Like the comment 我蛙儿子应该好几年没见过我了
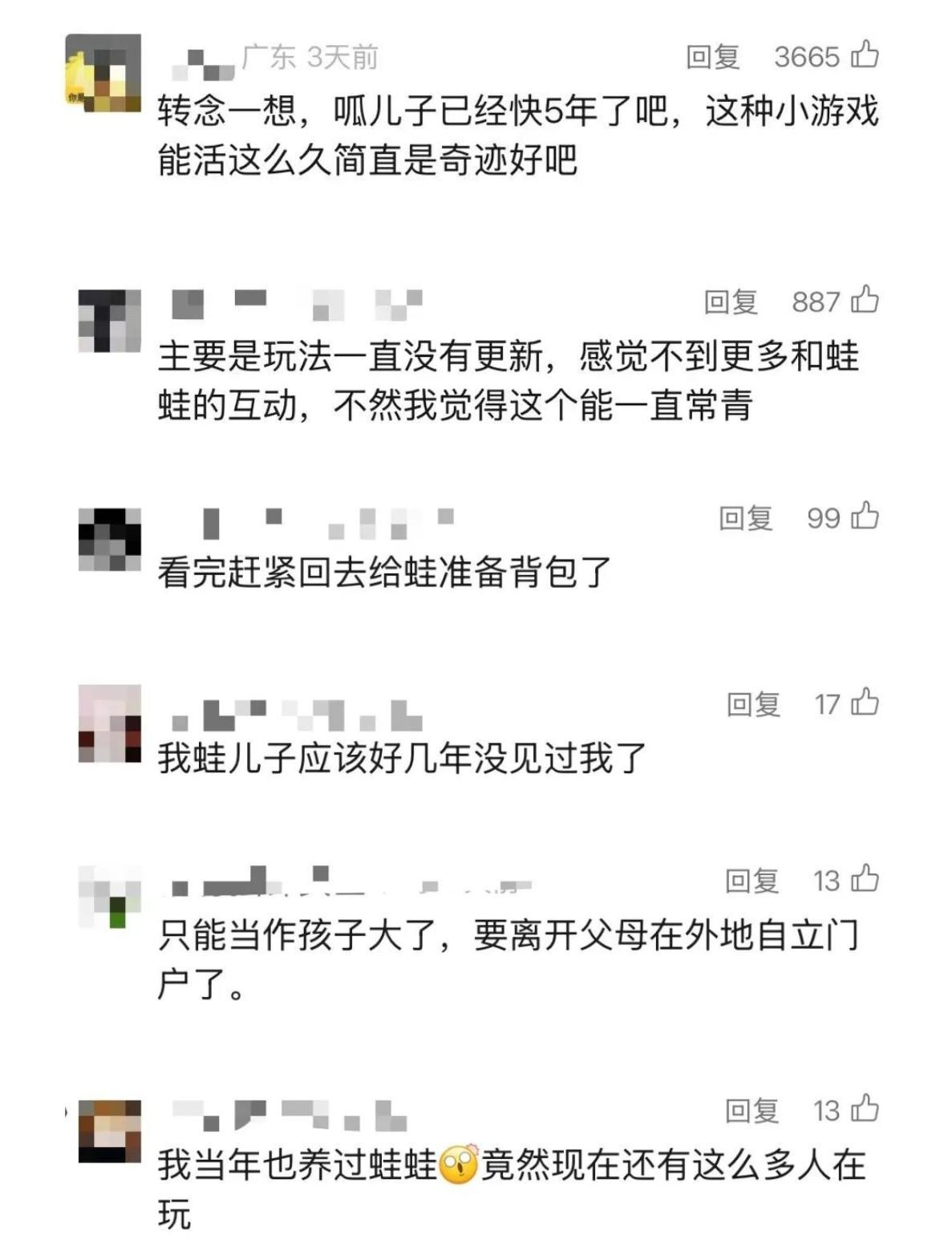952x1244 pixels. [865, 703]
